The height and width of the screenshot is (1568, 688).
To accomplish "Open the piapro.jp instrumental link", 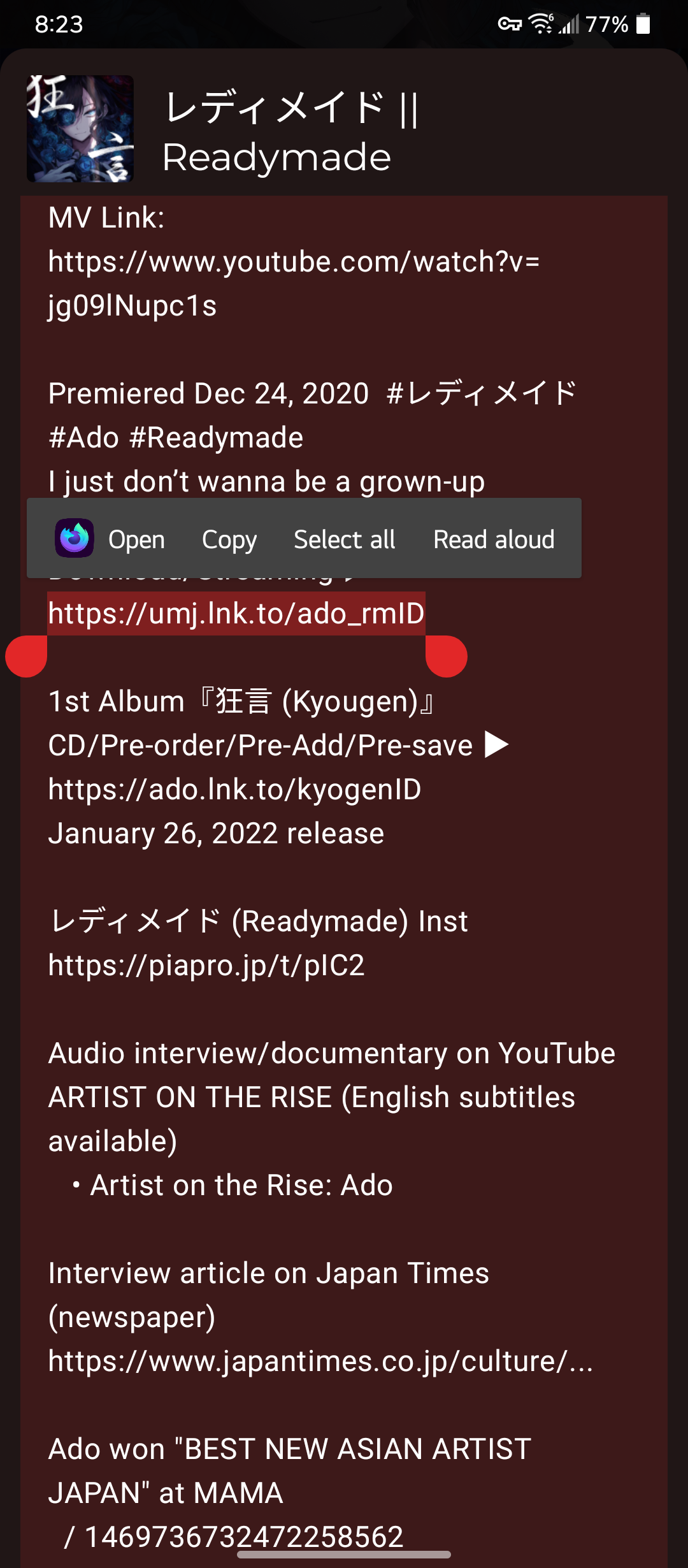I will [x=206, y=966].
